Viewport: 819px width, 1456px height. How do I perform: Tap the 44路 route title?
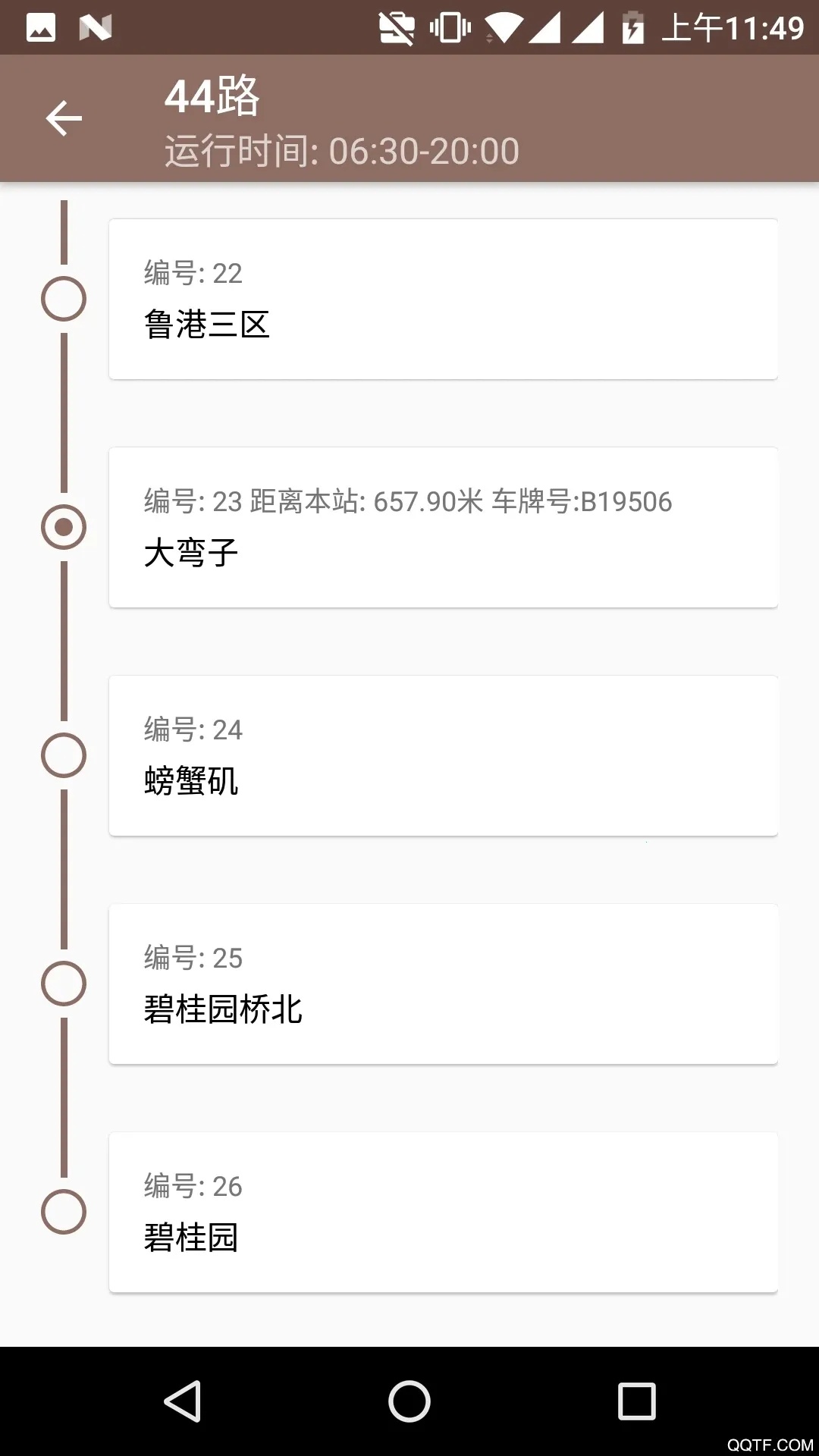pyautogui.click(x=212, y=95)
